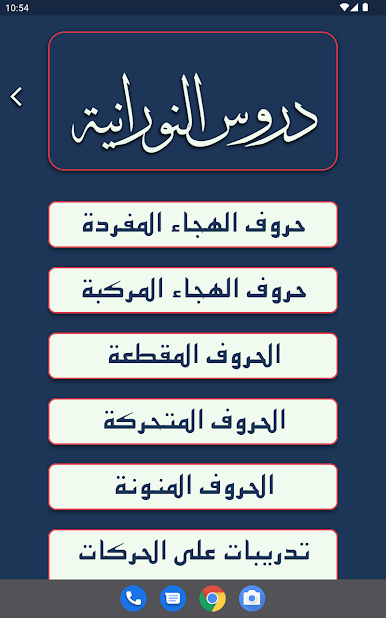
Task: Open the Messages app from dock
Action: click(x=173, y=598)
